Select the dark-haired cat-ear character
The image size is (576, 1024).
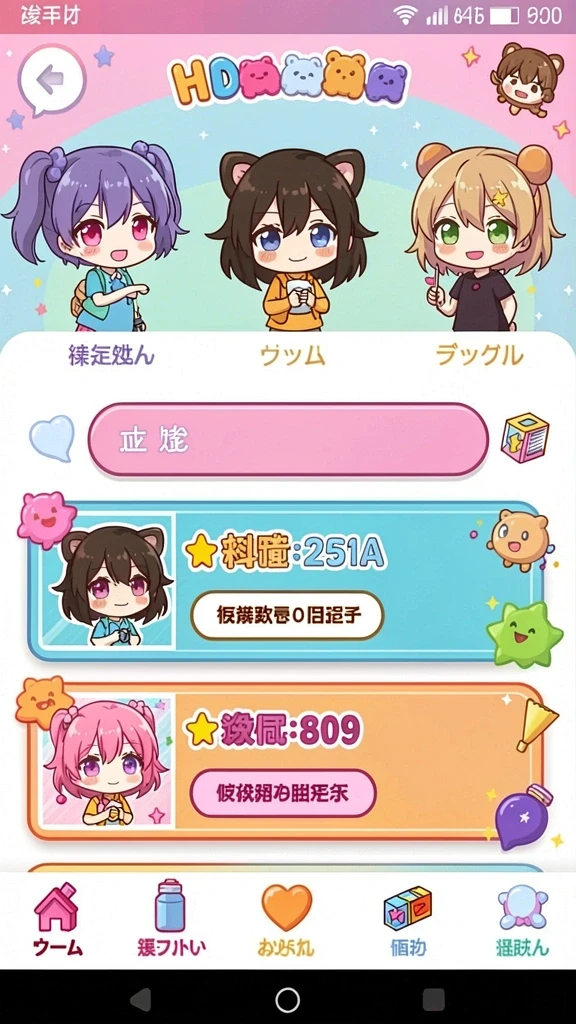coord(291,238)
